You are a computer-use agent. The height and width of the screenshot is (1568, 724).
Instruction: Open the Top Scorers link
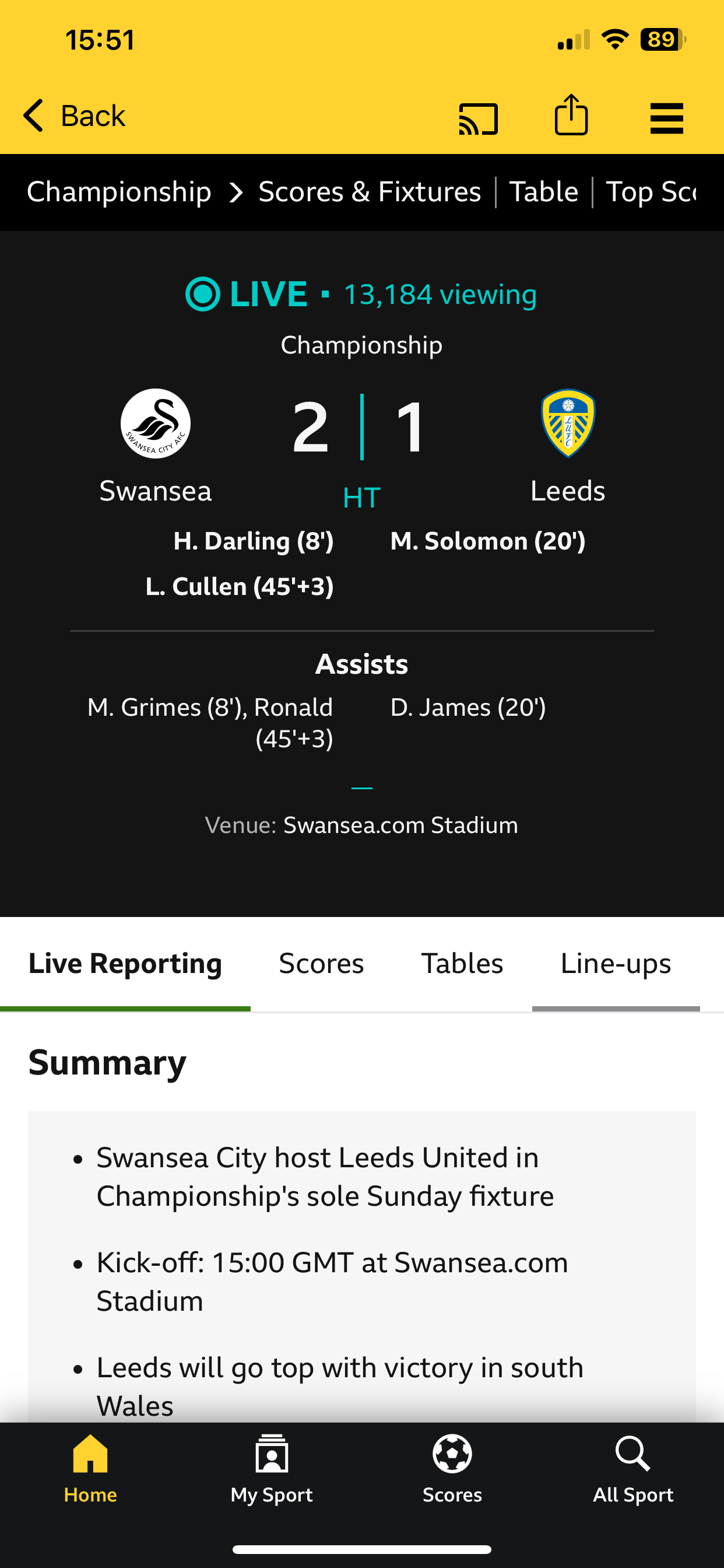coord(651,192)
